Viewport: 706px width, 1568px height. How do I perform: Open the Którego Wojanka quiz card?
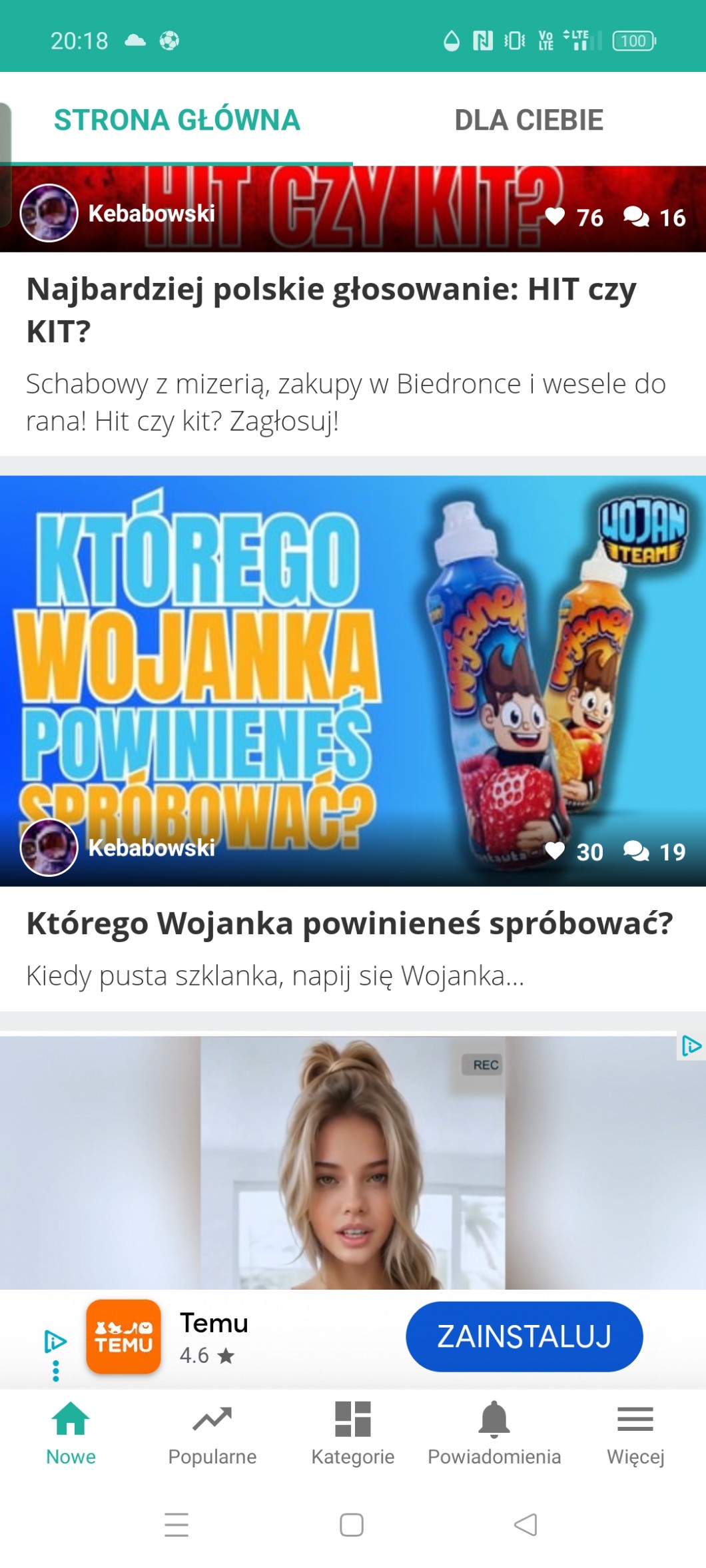click(350, 923)
